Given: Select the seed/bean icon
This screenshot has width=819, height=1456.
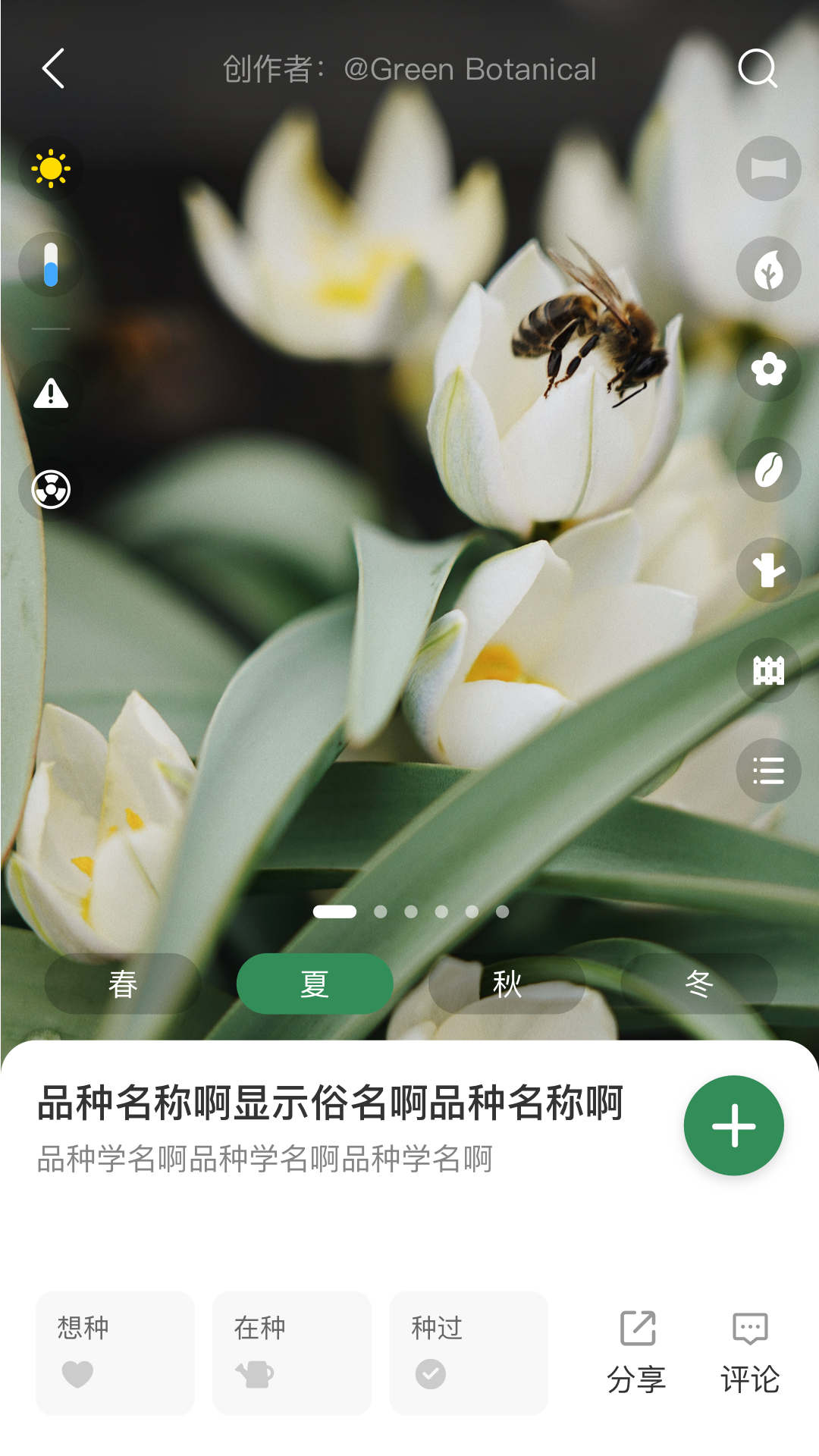Looking at the screenshot, I should (768, 470).
